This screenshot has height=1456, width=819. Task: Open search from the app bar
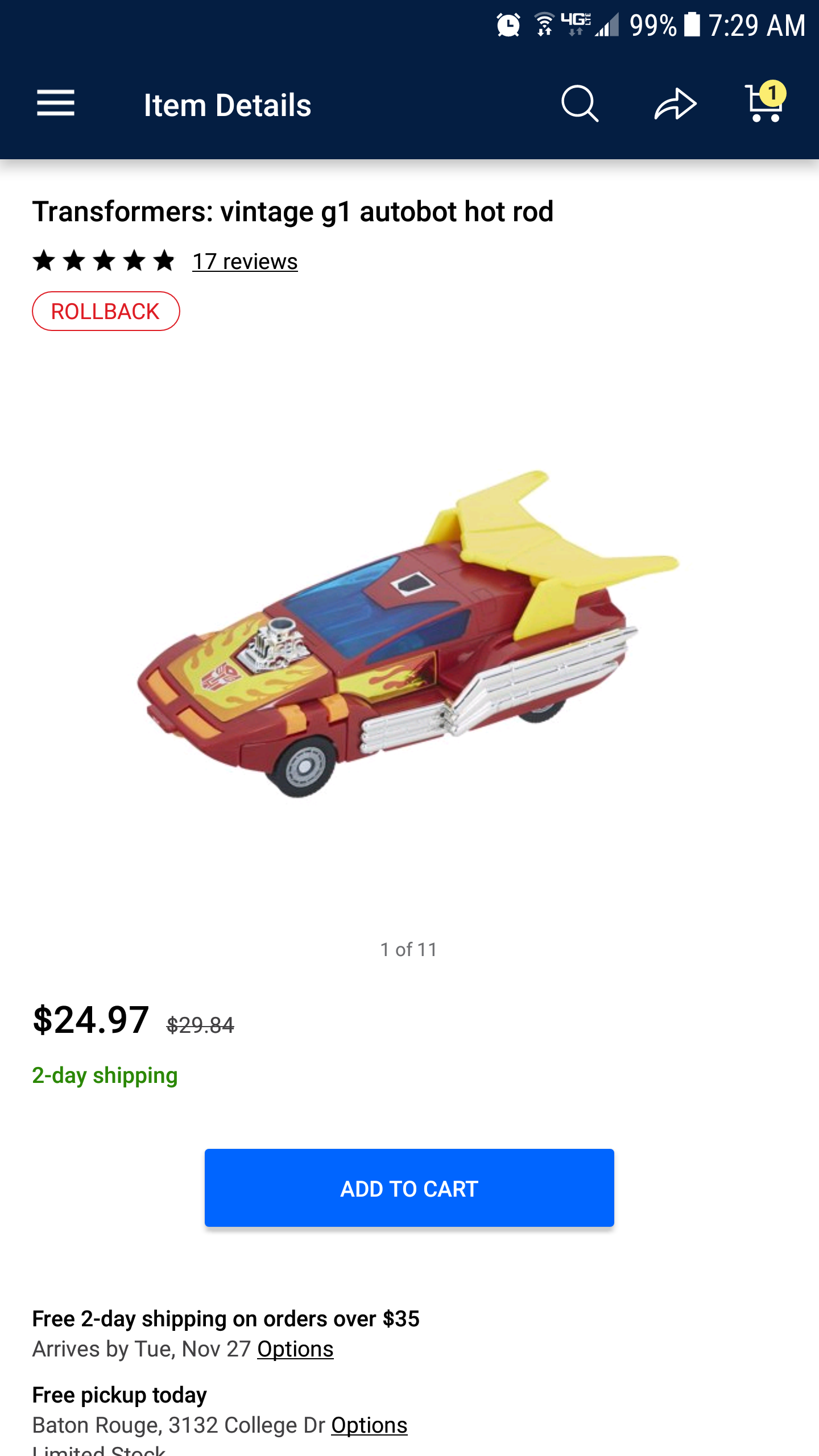[580, 104]
